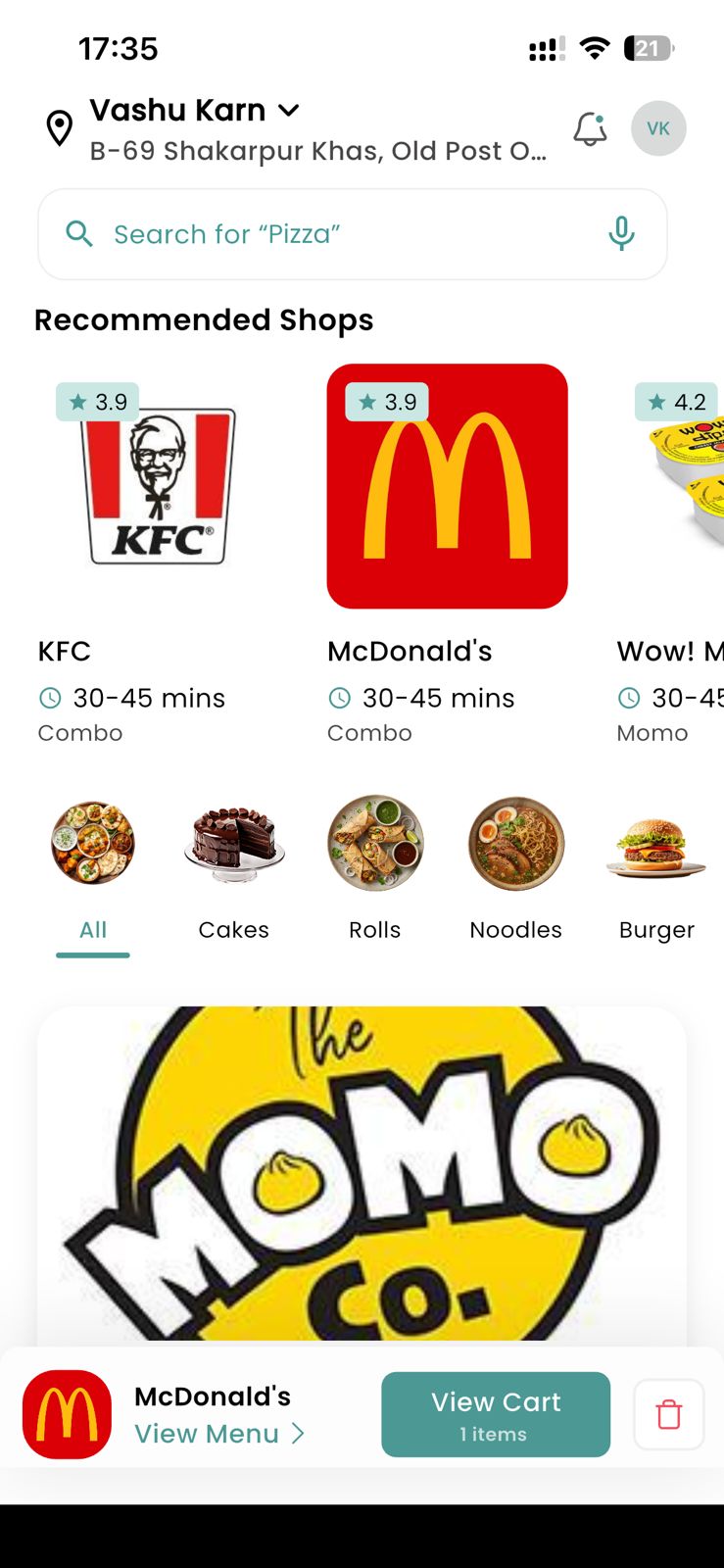Open View Menu for McDonald's
This screenshot has height=1568, width=724.
coord(218,1434)
